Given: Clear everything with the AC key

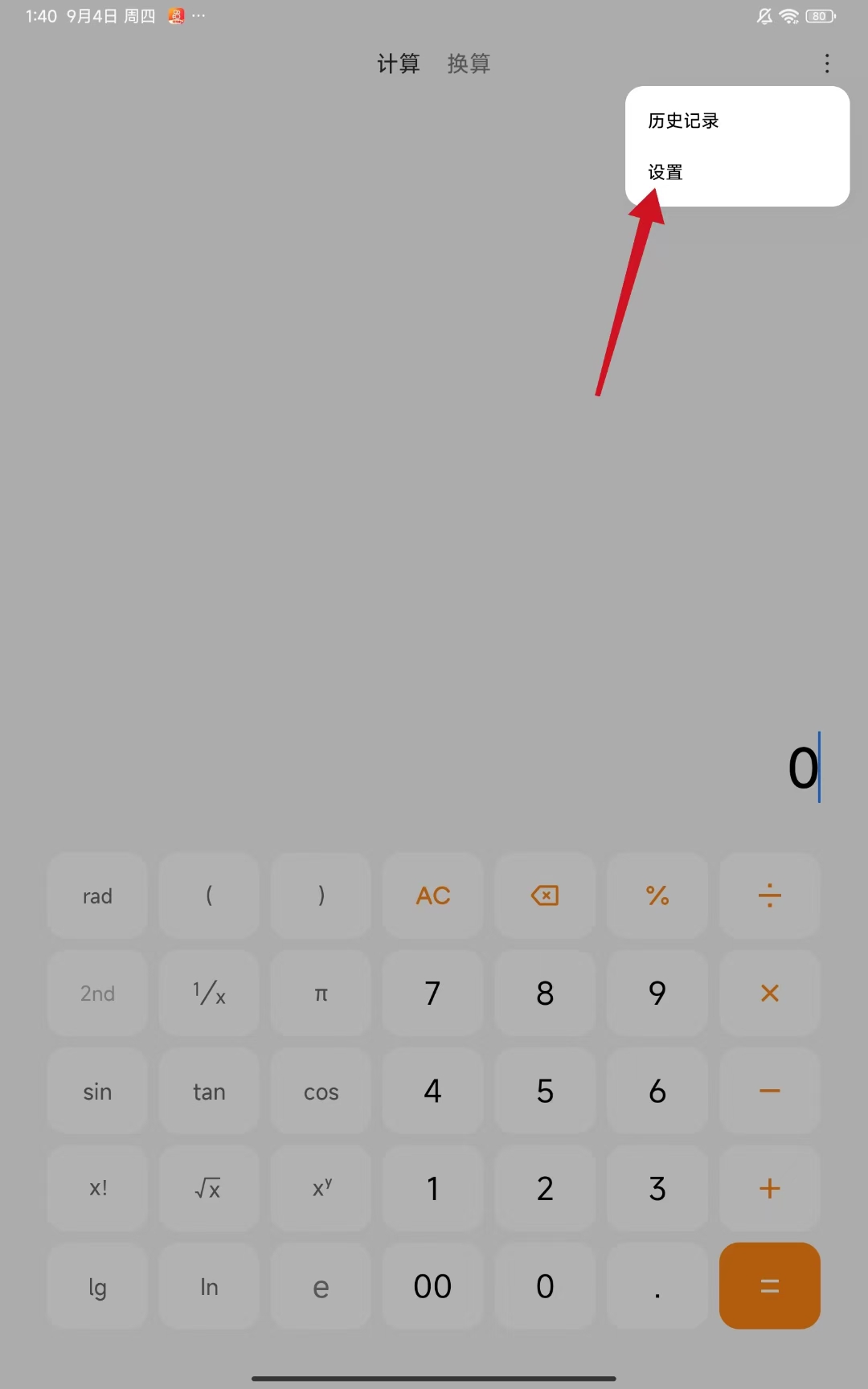Looking at the screenshot, I should point(432,895).
